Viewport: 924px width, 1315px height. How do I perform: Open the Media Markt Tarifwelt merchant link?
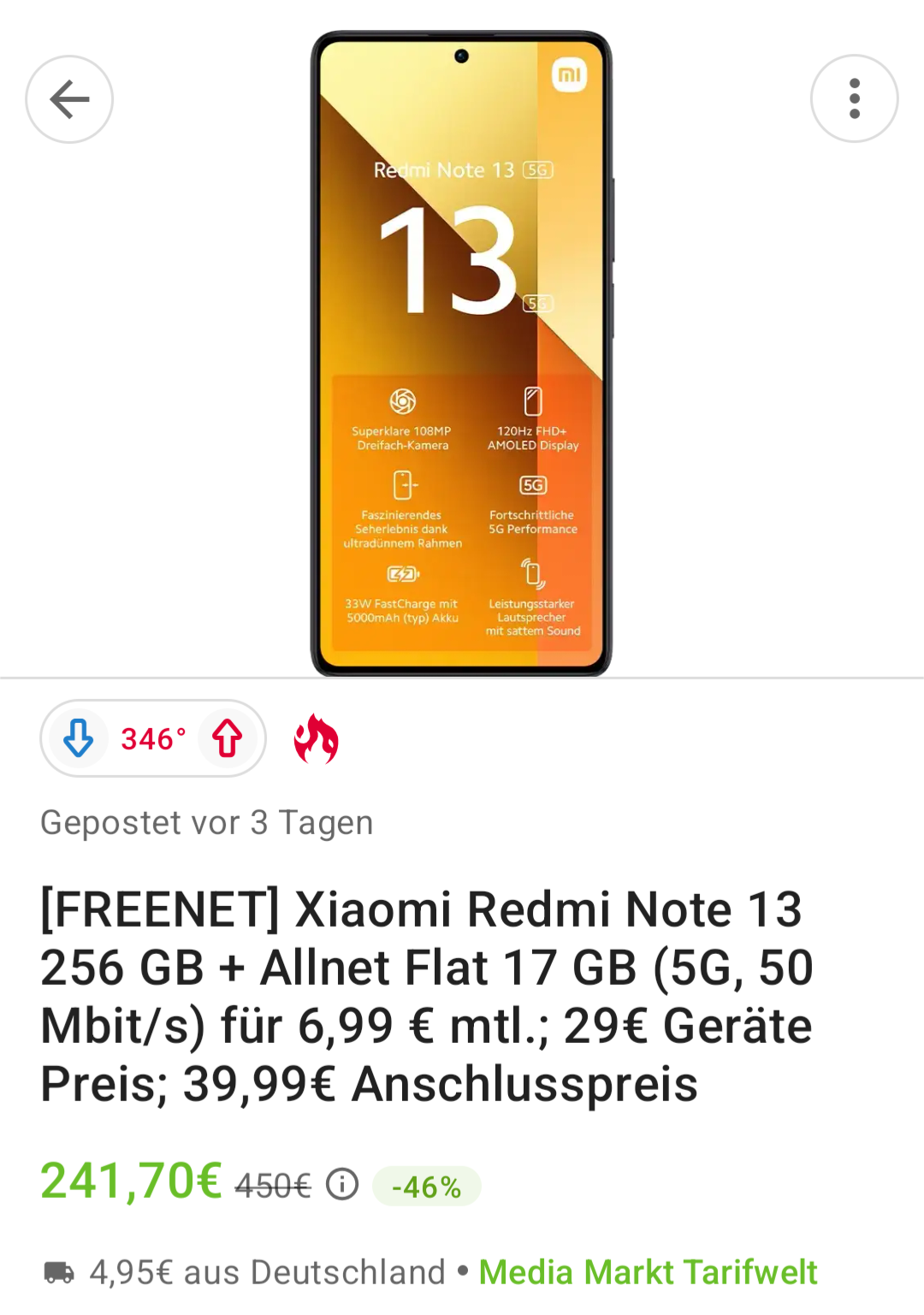coord(648,1272)
